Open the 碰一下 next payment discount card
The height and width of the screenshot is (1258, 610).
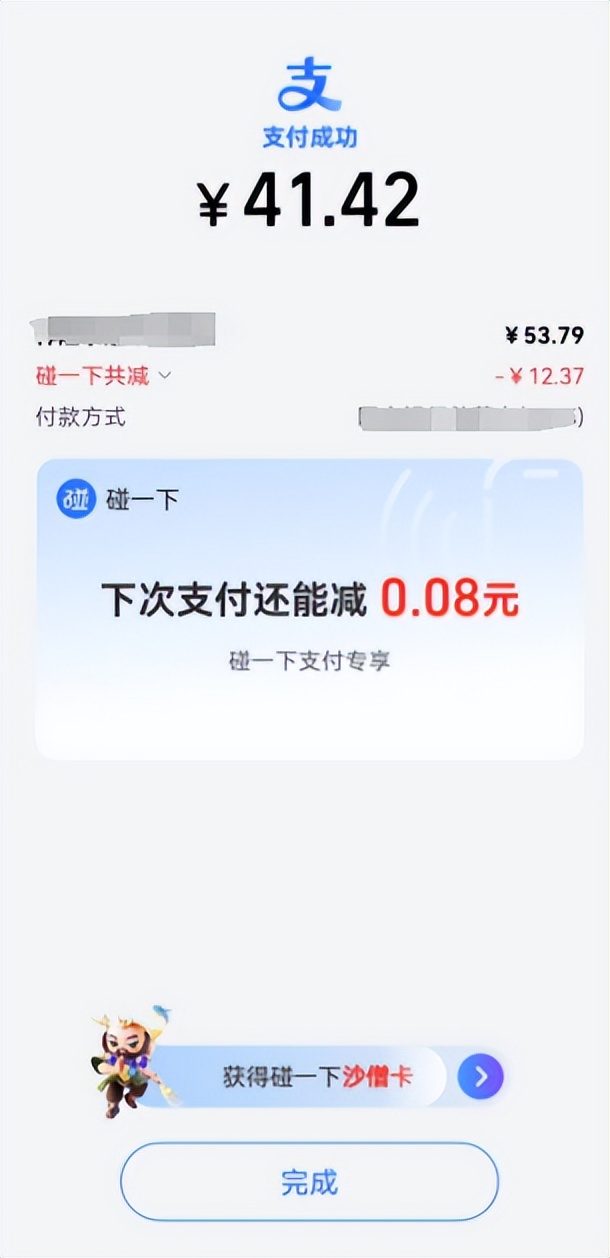pos(309,610)
